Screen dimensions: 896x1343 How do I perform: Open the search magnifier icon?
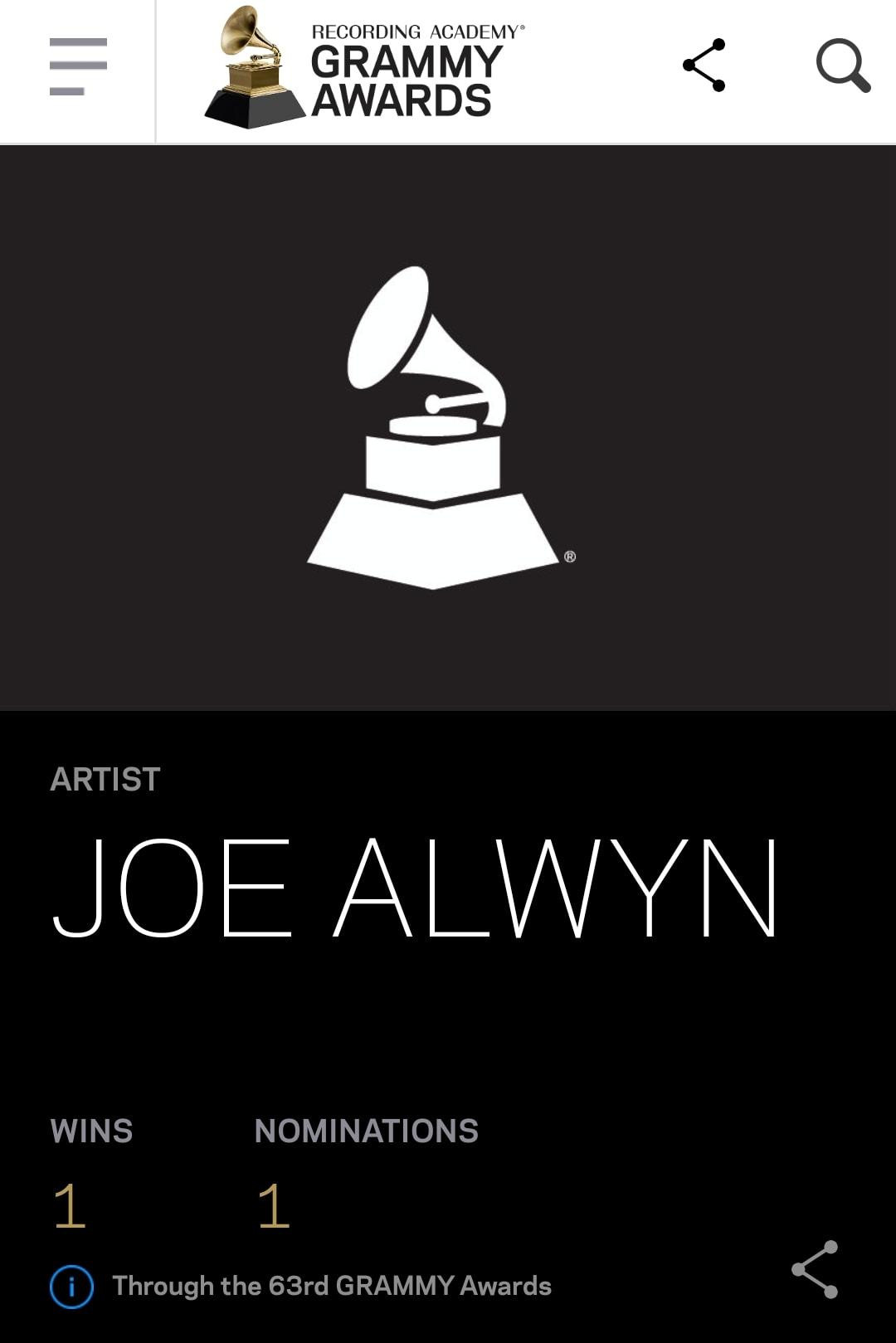click(x=843, y=66)
